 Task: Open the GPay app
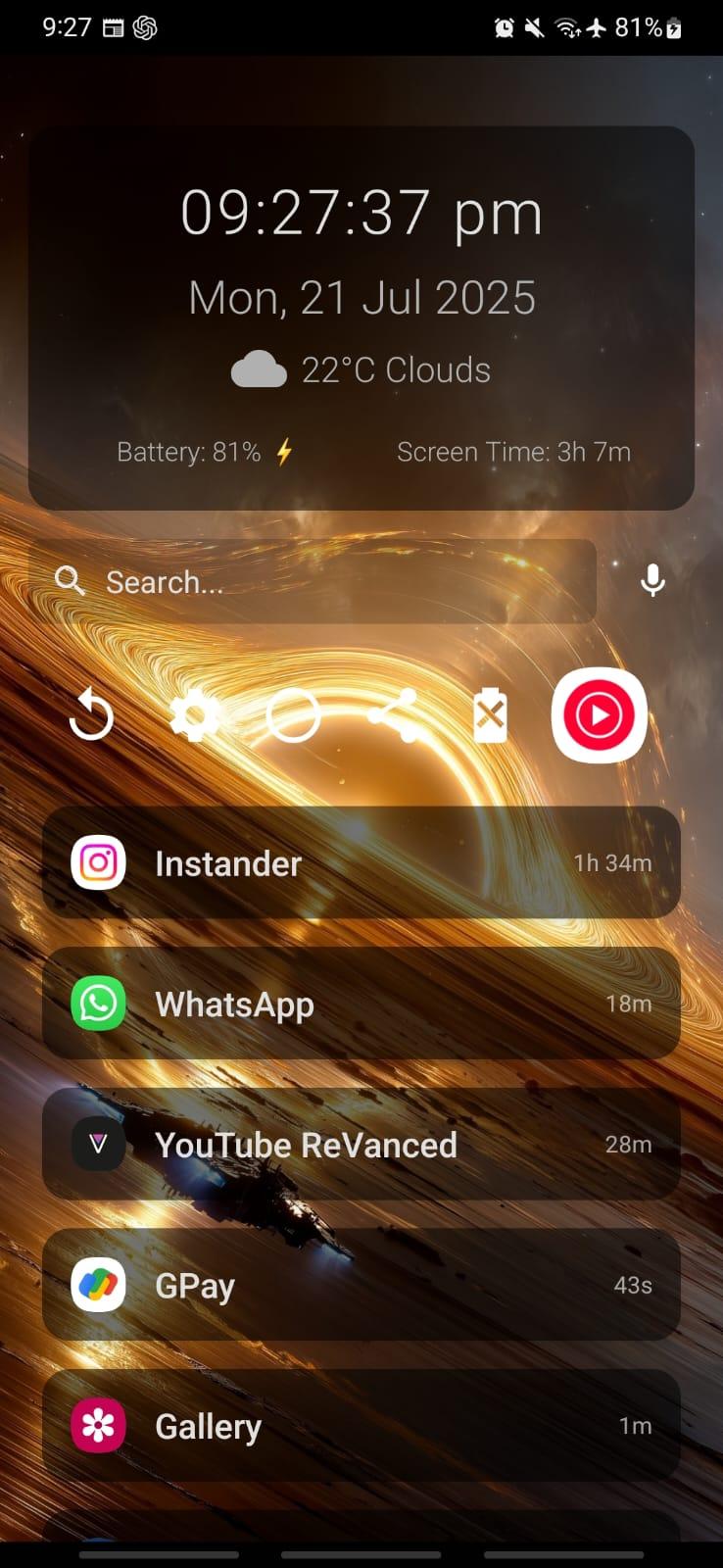click(x=361, y=1285)
